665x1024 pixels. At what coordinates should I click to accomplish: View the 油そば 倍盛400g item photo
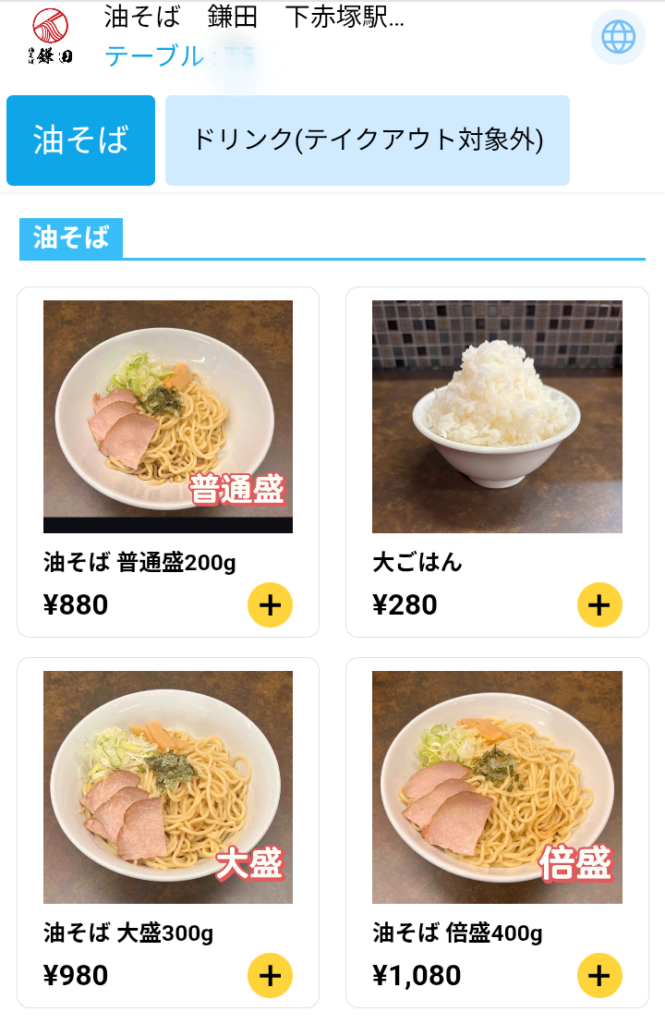coord(497,787)
